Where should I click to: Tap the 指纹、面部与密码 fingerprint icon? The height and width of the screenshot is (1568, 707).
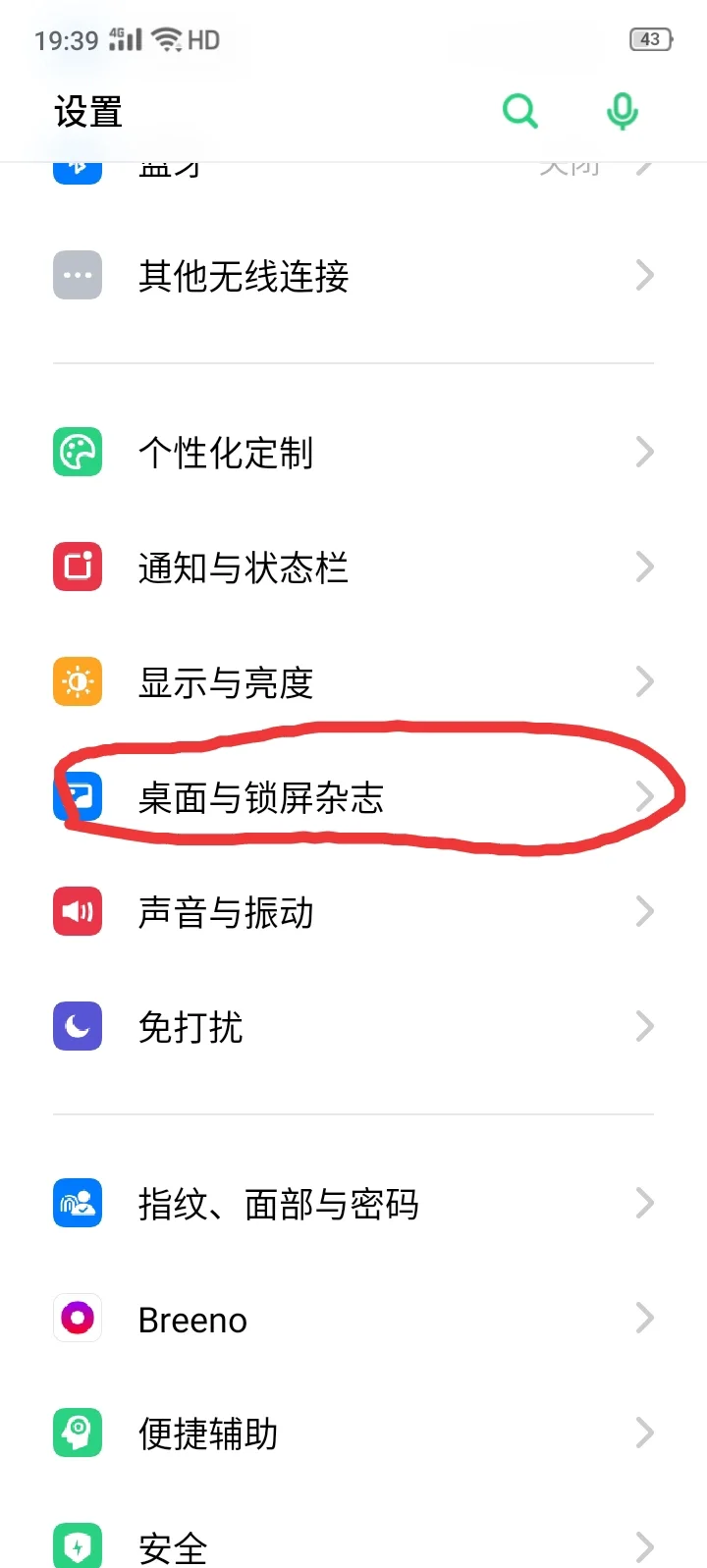[x=77, y=1203]
